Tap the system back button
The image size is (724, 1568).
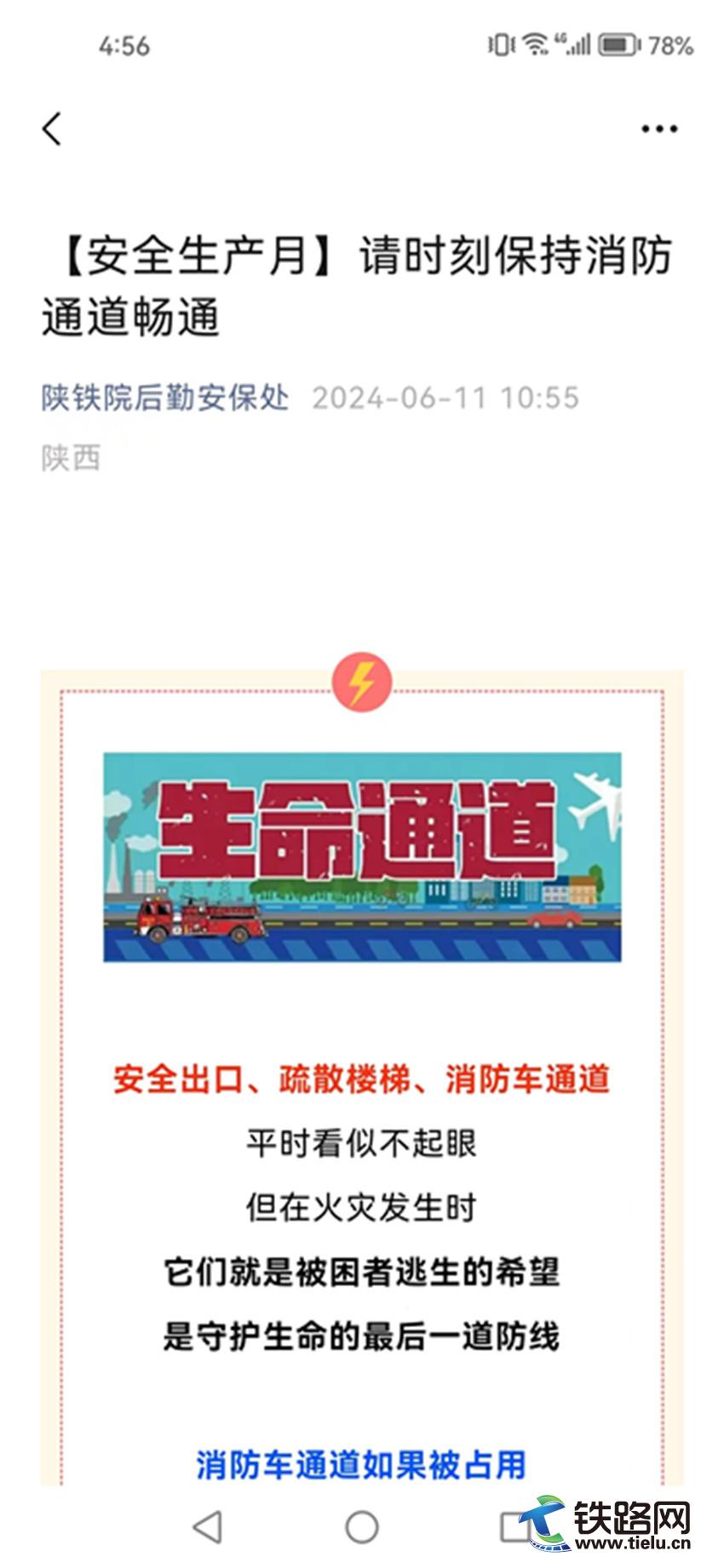(x=208, y=1527)
